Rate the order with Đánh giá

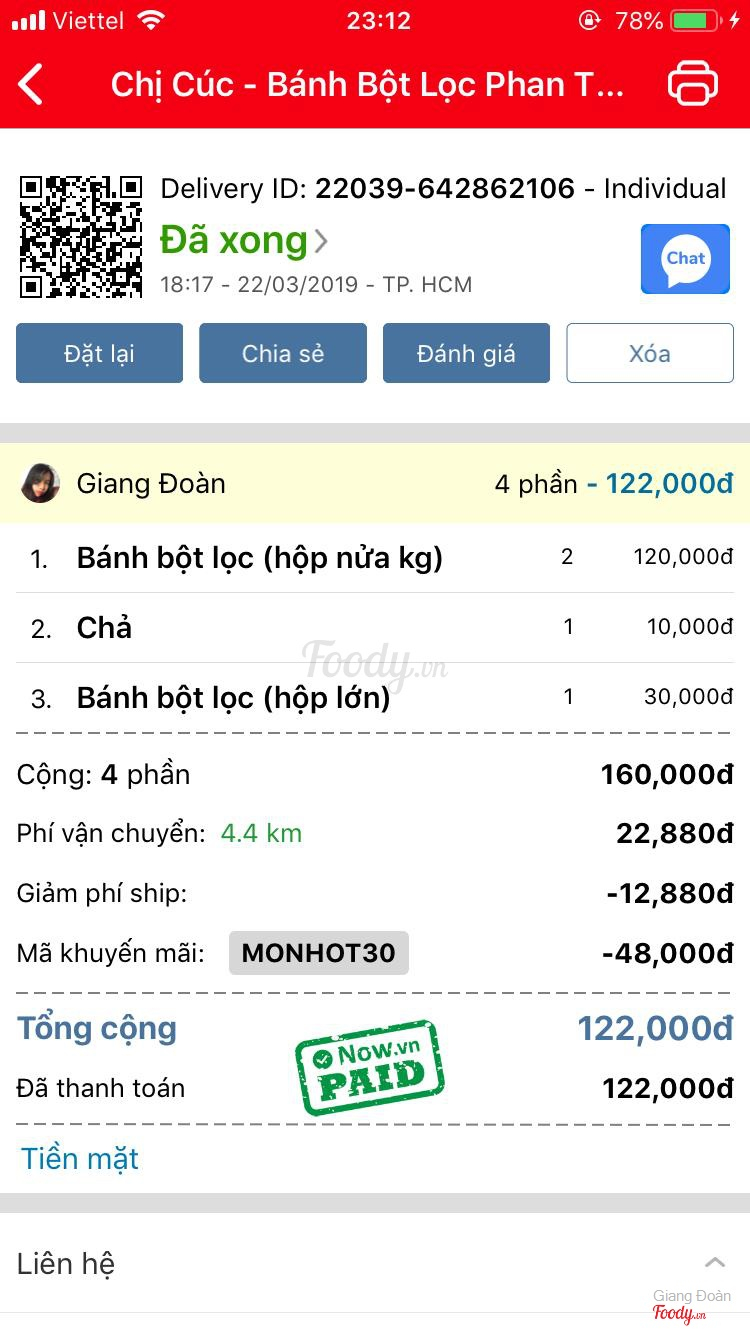(466, 353)
